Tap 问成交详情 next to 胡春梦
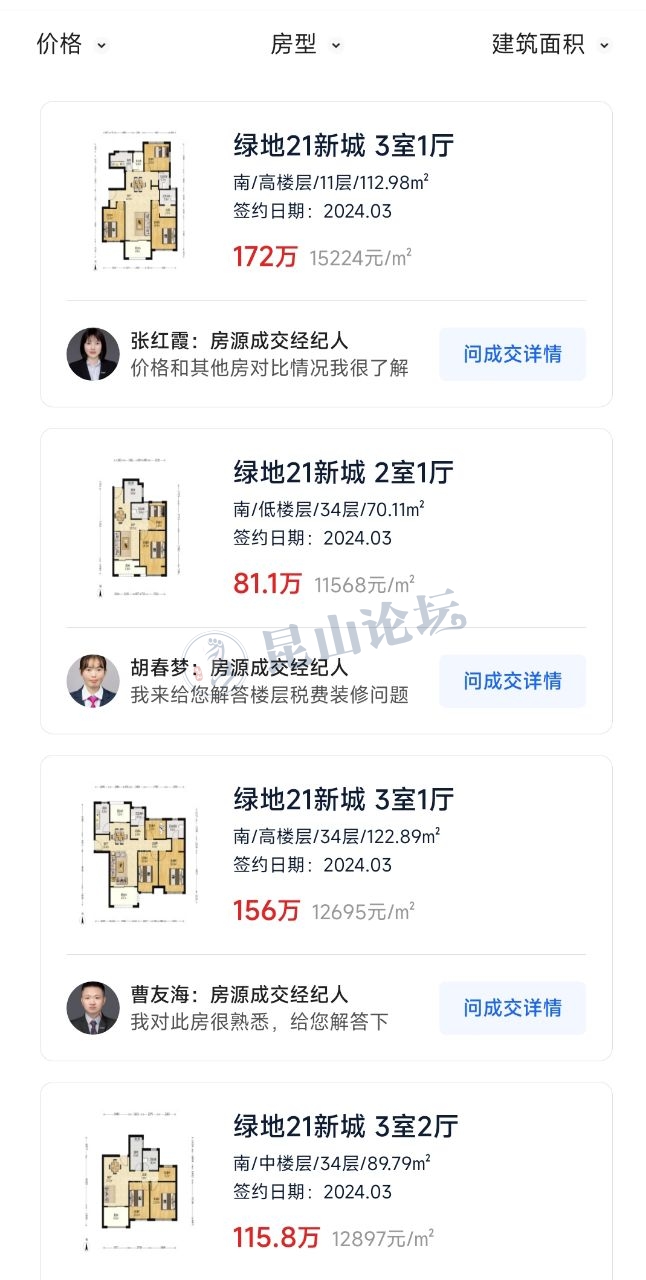The height and width of the screenshot is (1280, 646). pyautogui.click(x=512, y=681)
